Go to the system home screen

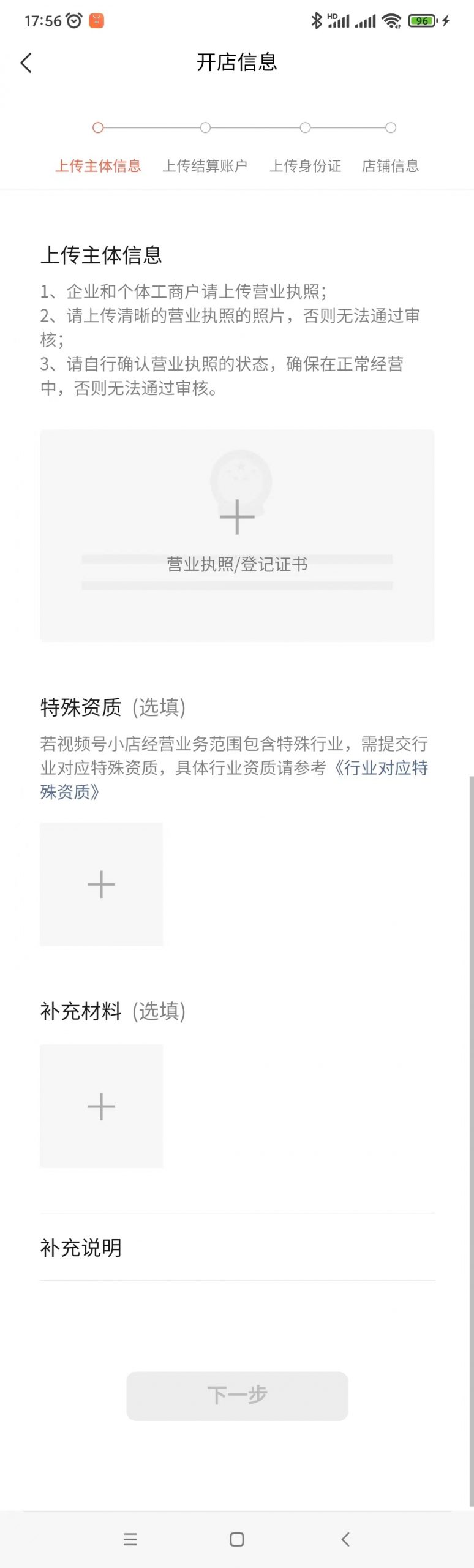point(237,1539)
